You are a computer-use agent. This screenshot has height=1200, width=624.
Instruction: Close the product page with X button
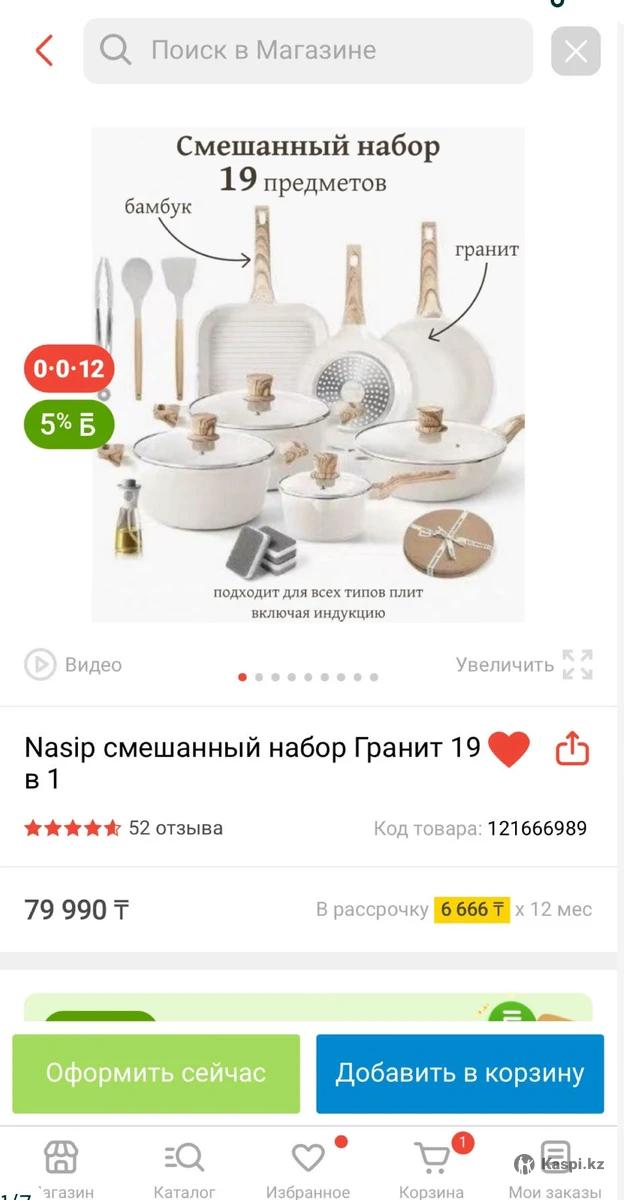(x=576, y=51)
